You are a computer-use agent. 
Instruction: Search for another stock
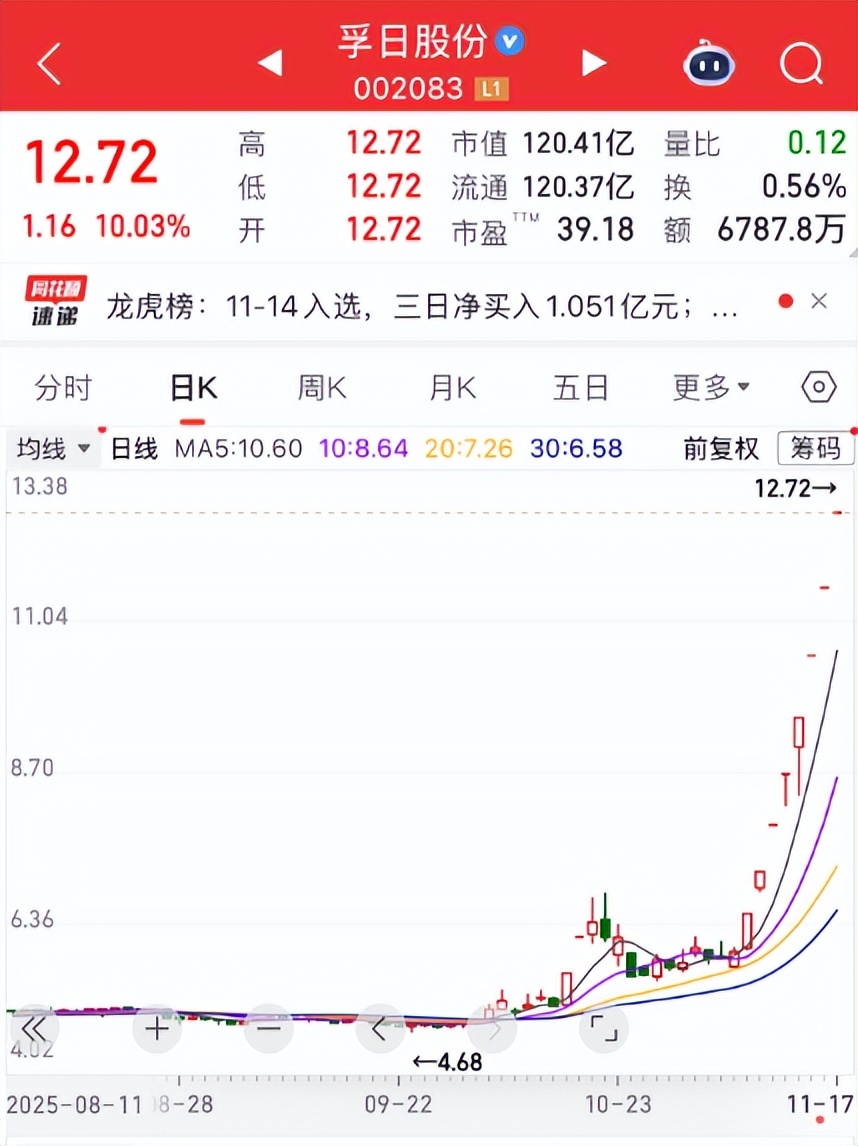(801, 65)
